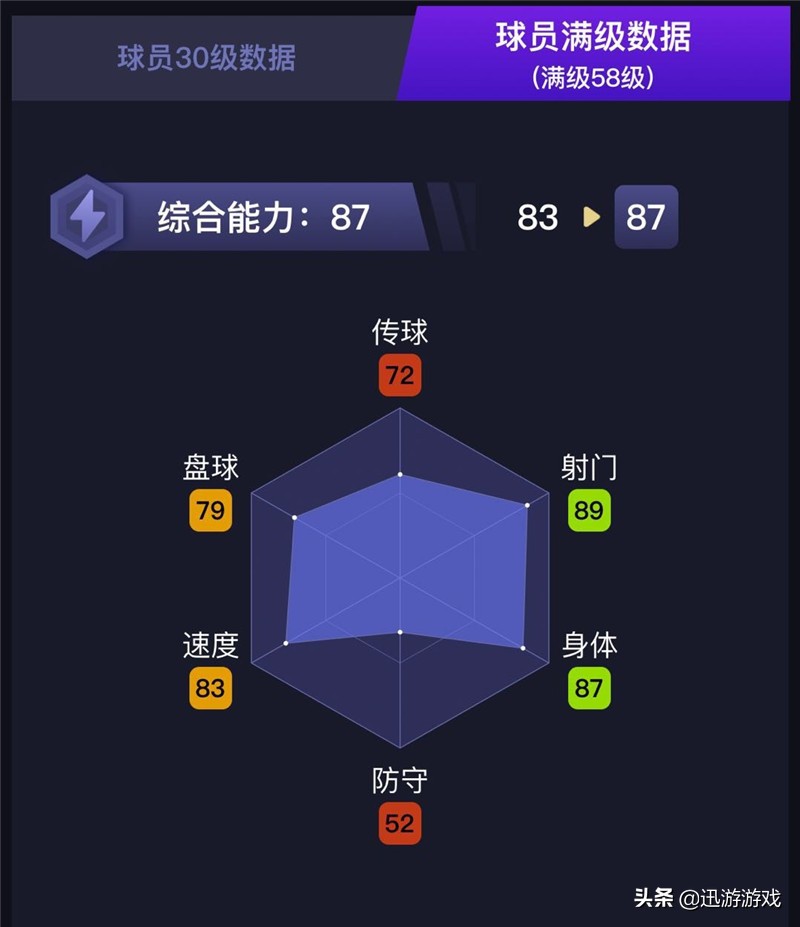Switch to the 球员30级数据 tab

pyautogui.click(x=206, y=57)
